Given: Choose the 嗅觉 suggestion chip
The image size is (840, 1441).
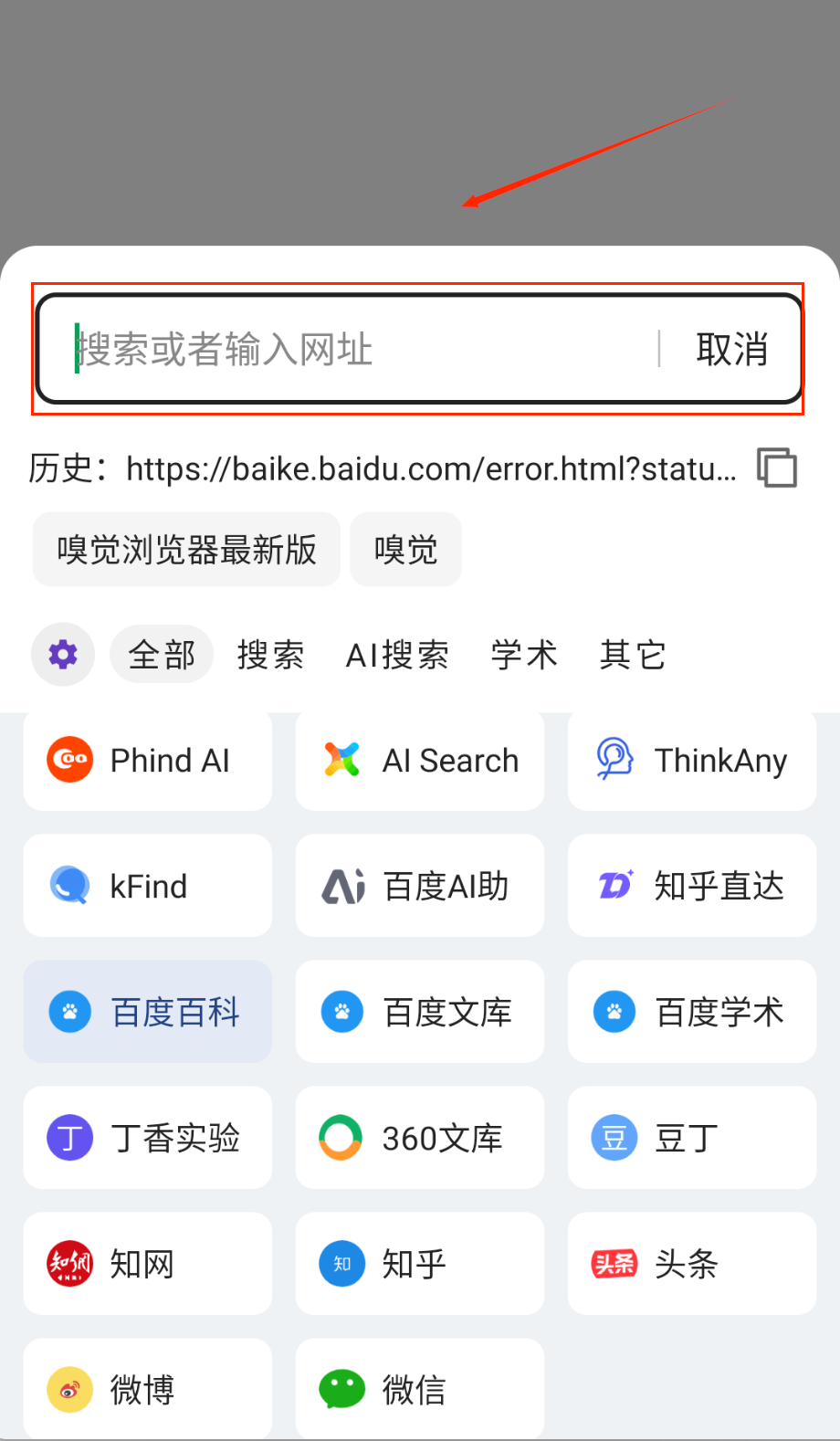Looking at the screenshot, I should click(405, 550).
